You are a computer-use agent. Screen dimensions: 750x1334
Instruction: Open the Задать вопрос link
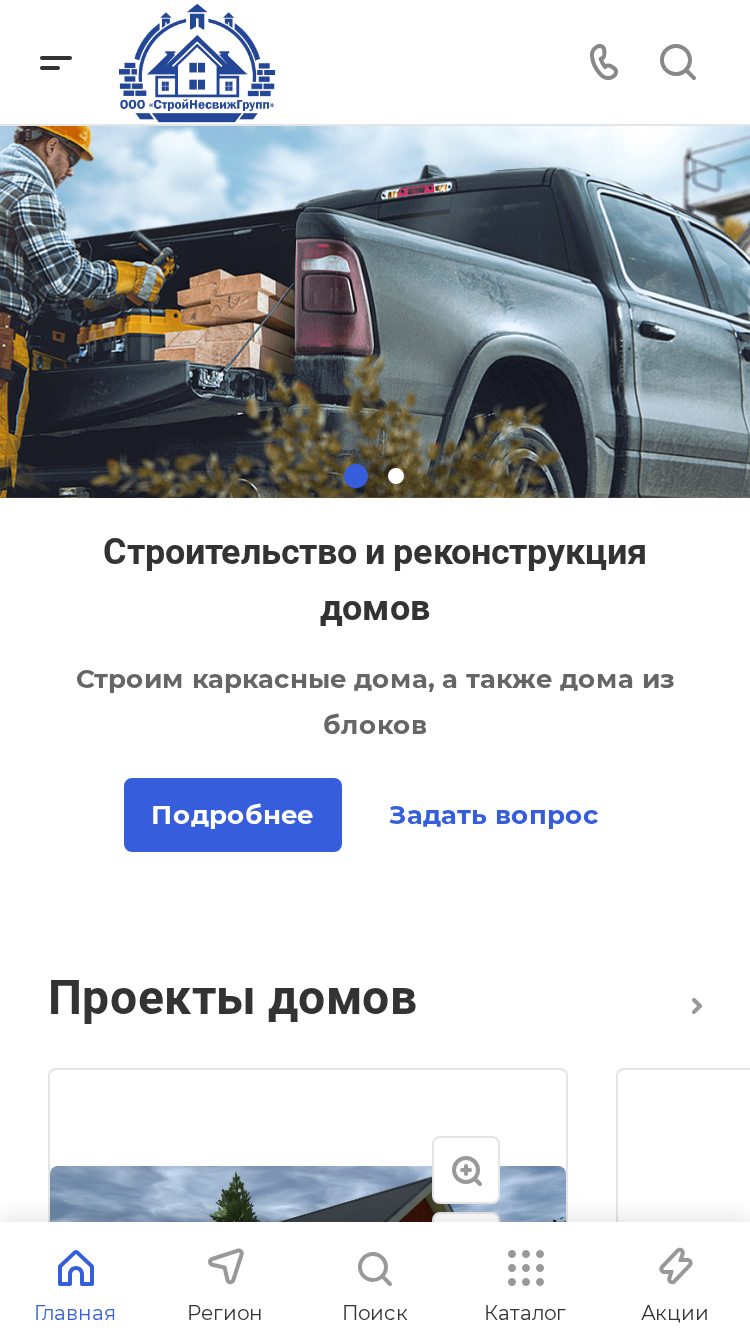493,815
